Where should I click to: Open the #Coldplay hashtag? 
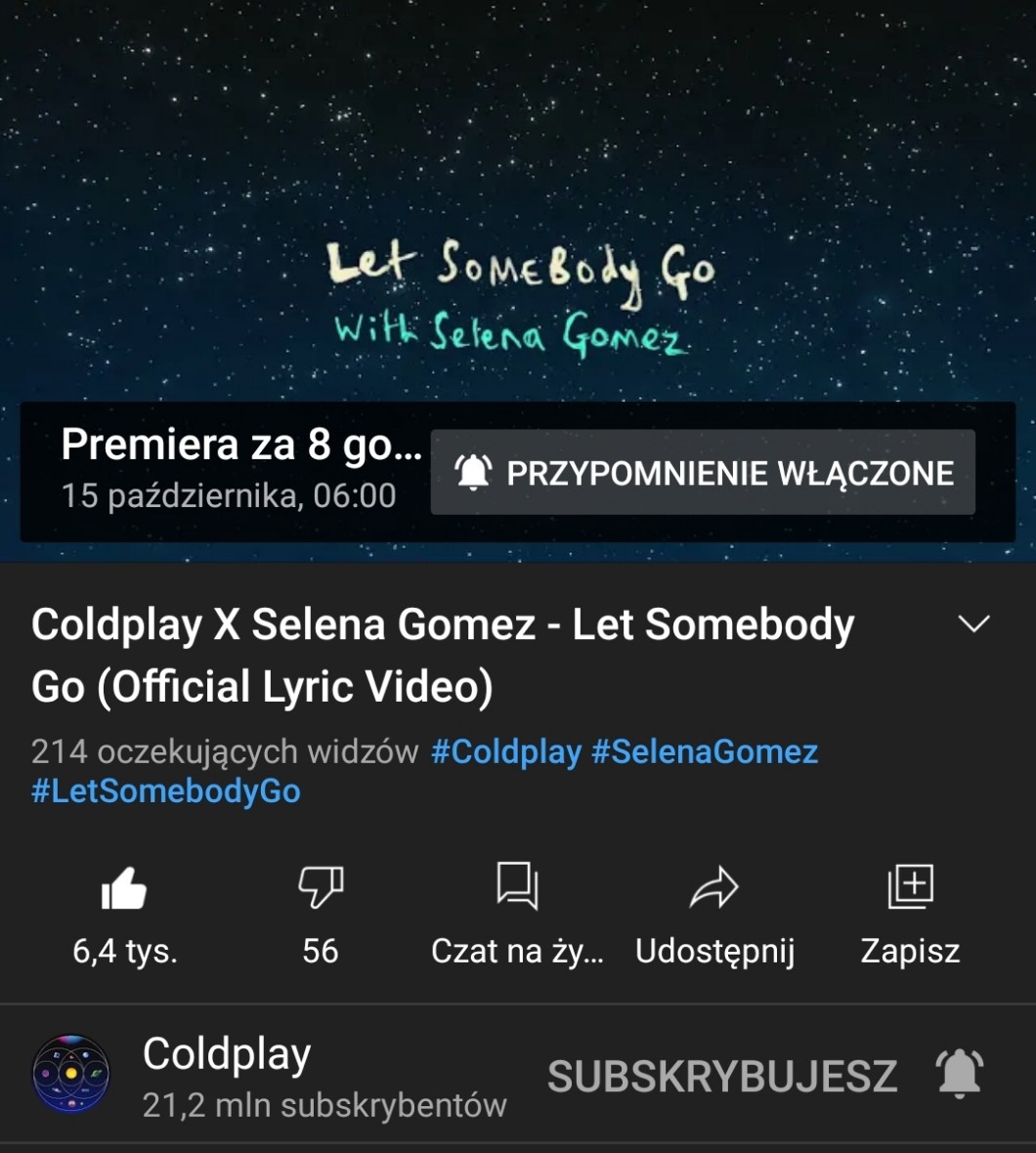point(506,752)
